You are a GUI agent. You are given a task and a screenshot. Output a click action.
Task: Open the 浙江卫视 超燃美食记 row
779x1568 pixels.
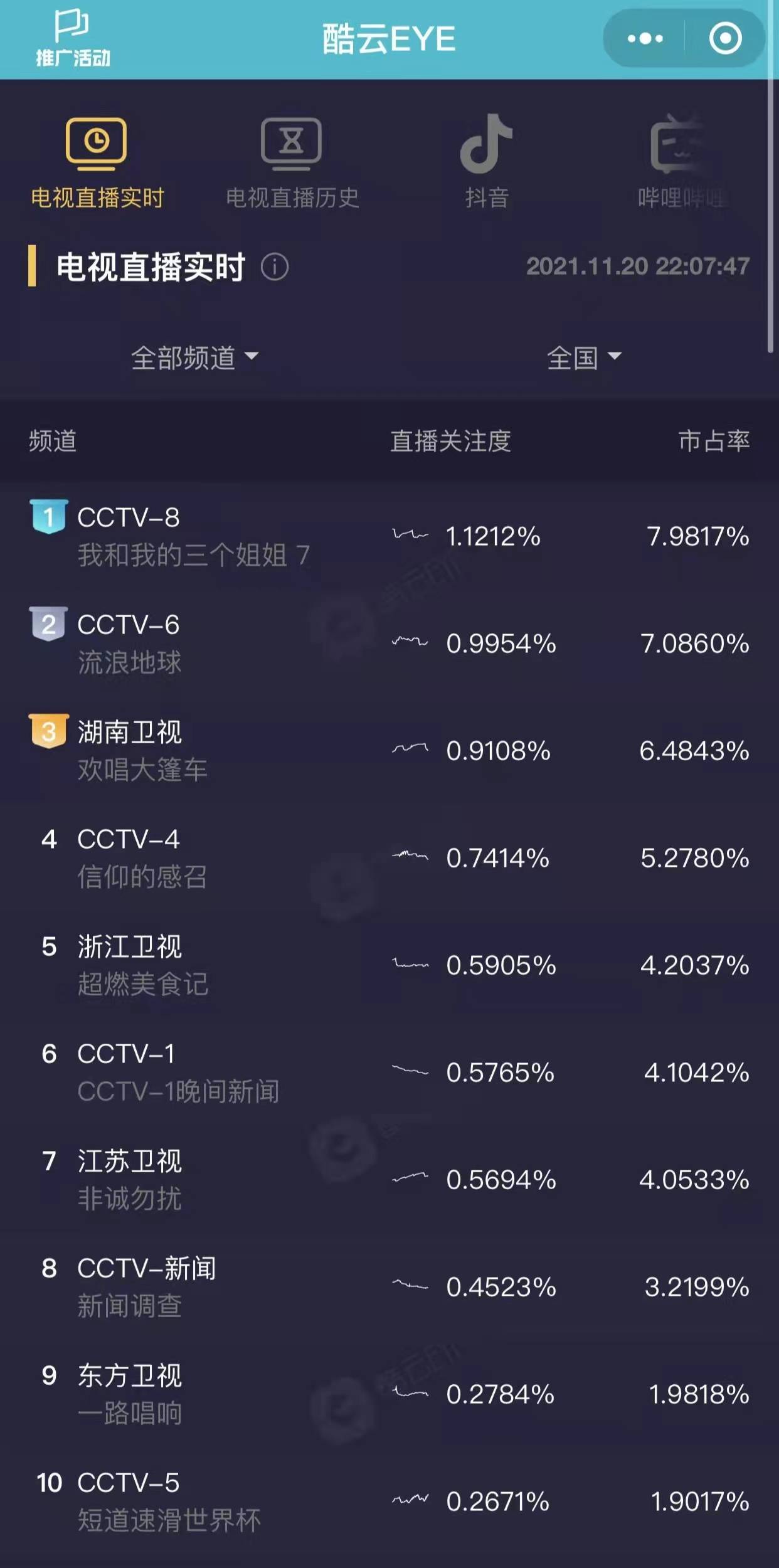pyautogui.click(x=389, y=965)
